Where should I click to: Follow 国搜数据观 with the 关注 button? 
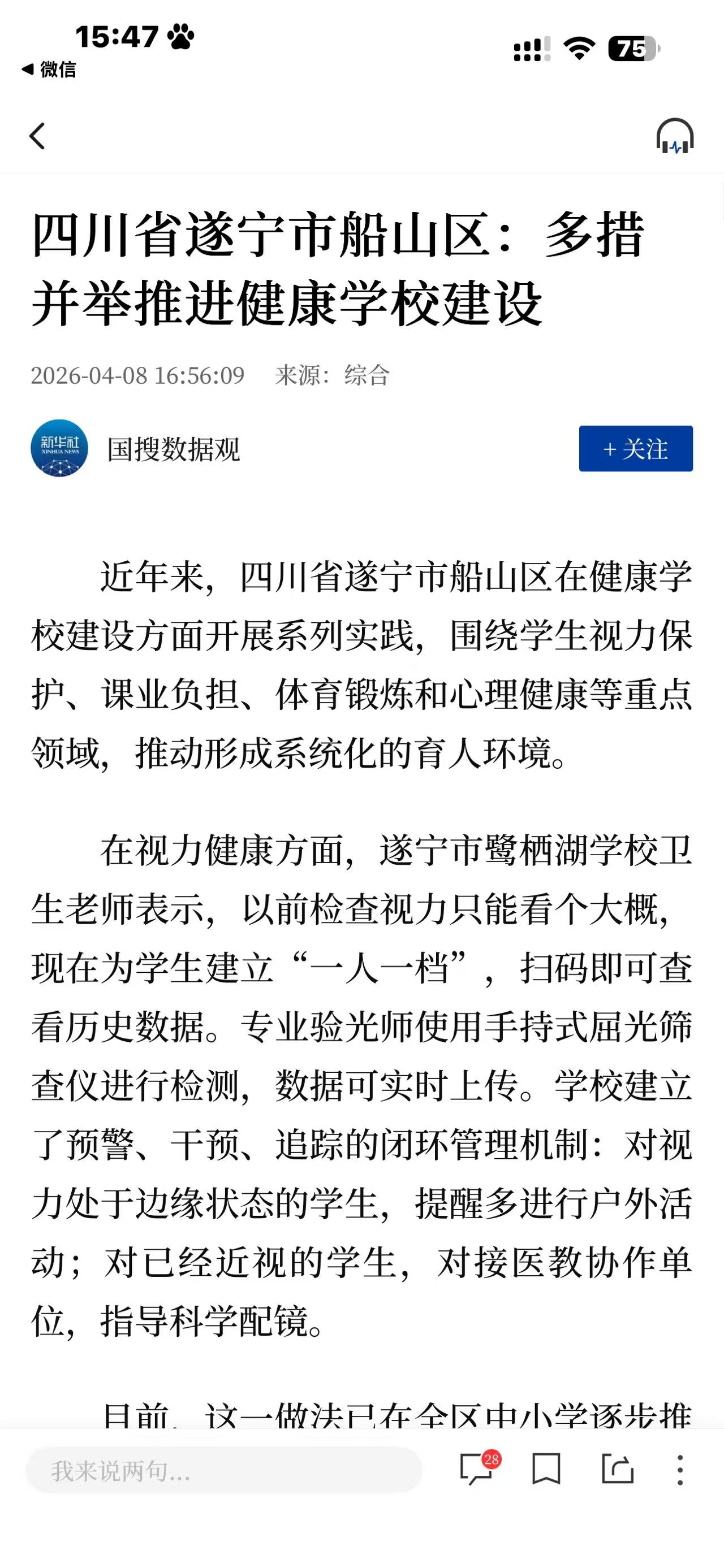tap(636, 449)
